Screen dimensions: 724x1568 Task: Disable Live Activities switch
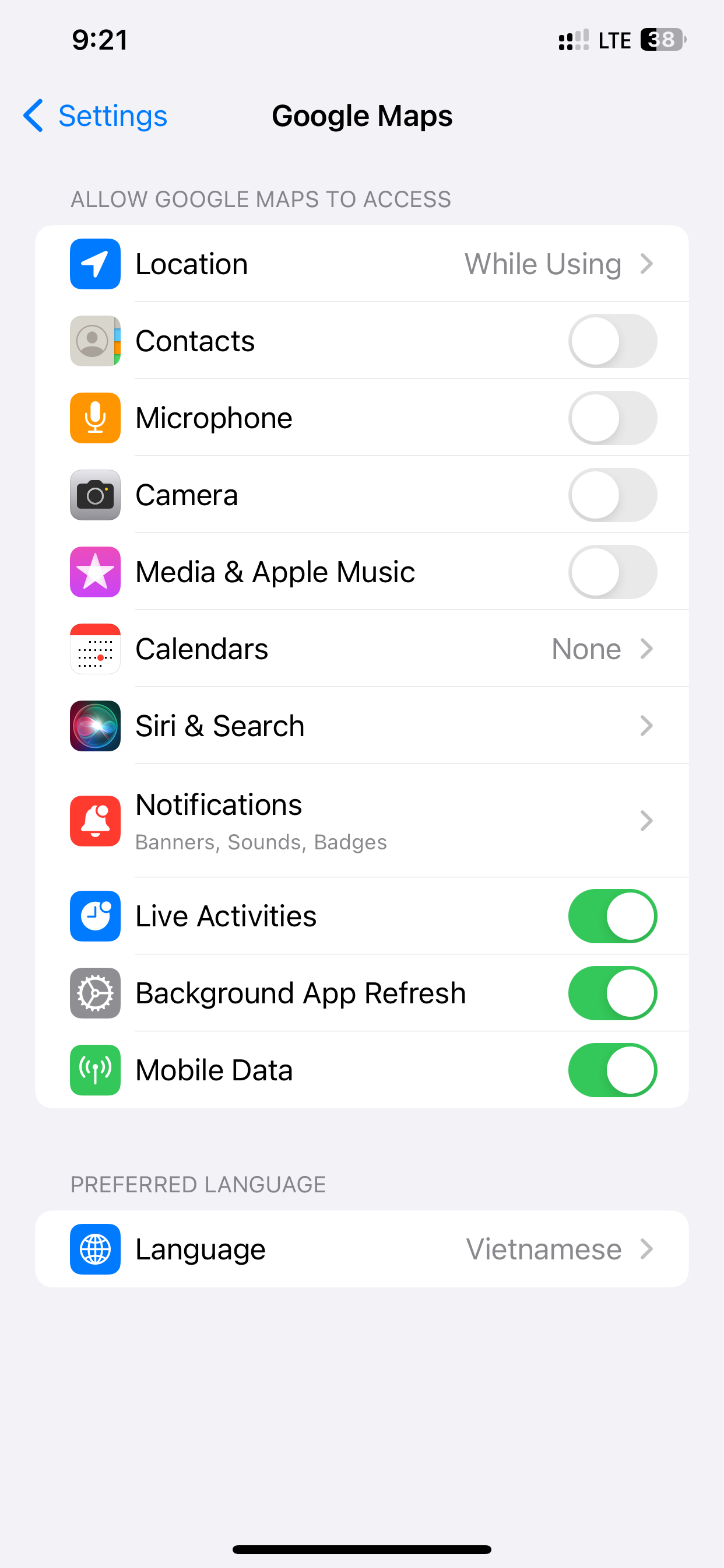click(612, 916)
